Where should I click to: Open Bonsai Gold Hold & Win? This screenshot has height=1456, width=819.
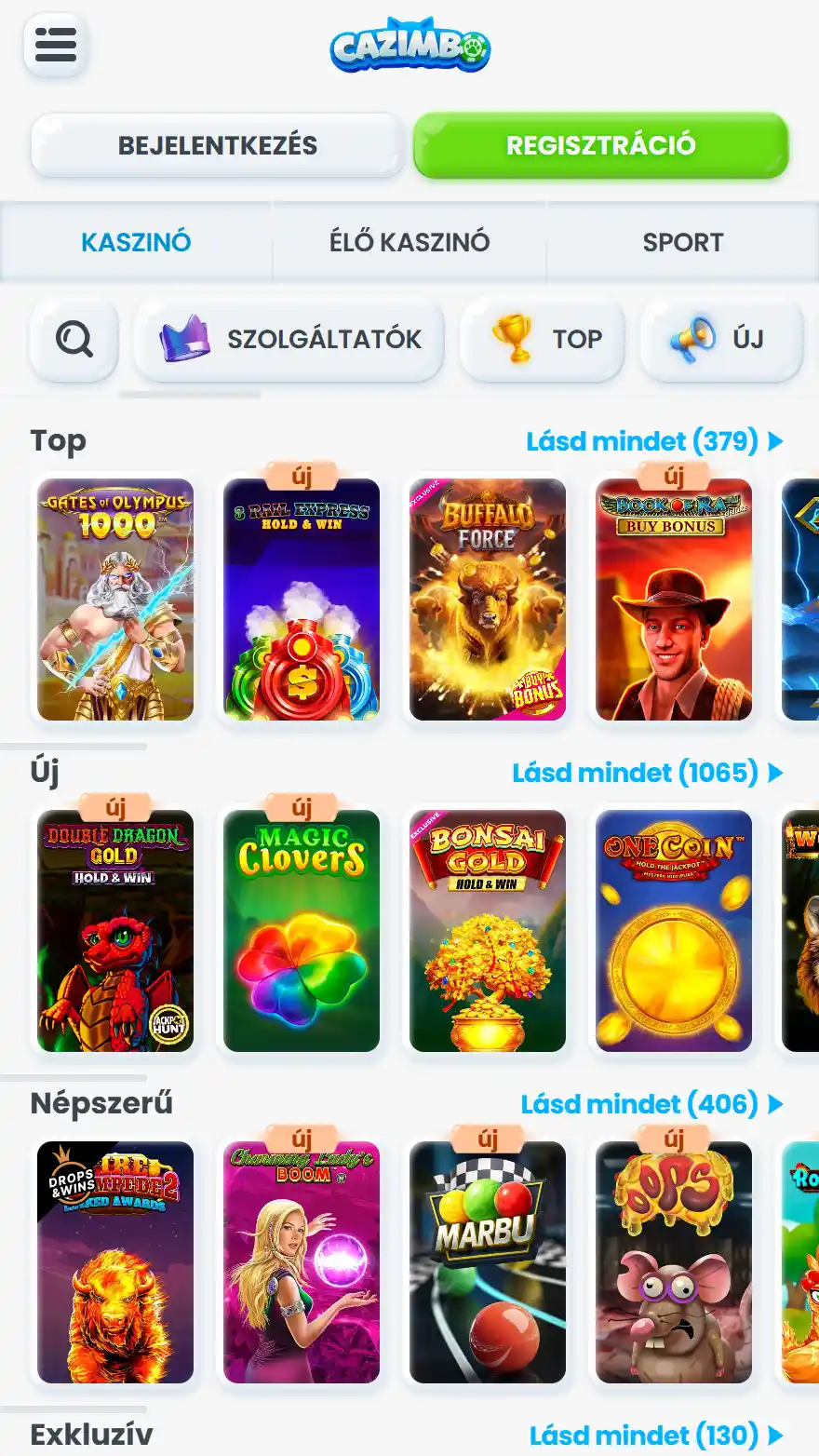coord(488,931)
